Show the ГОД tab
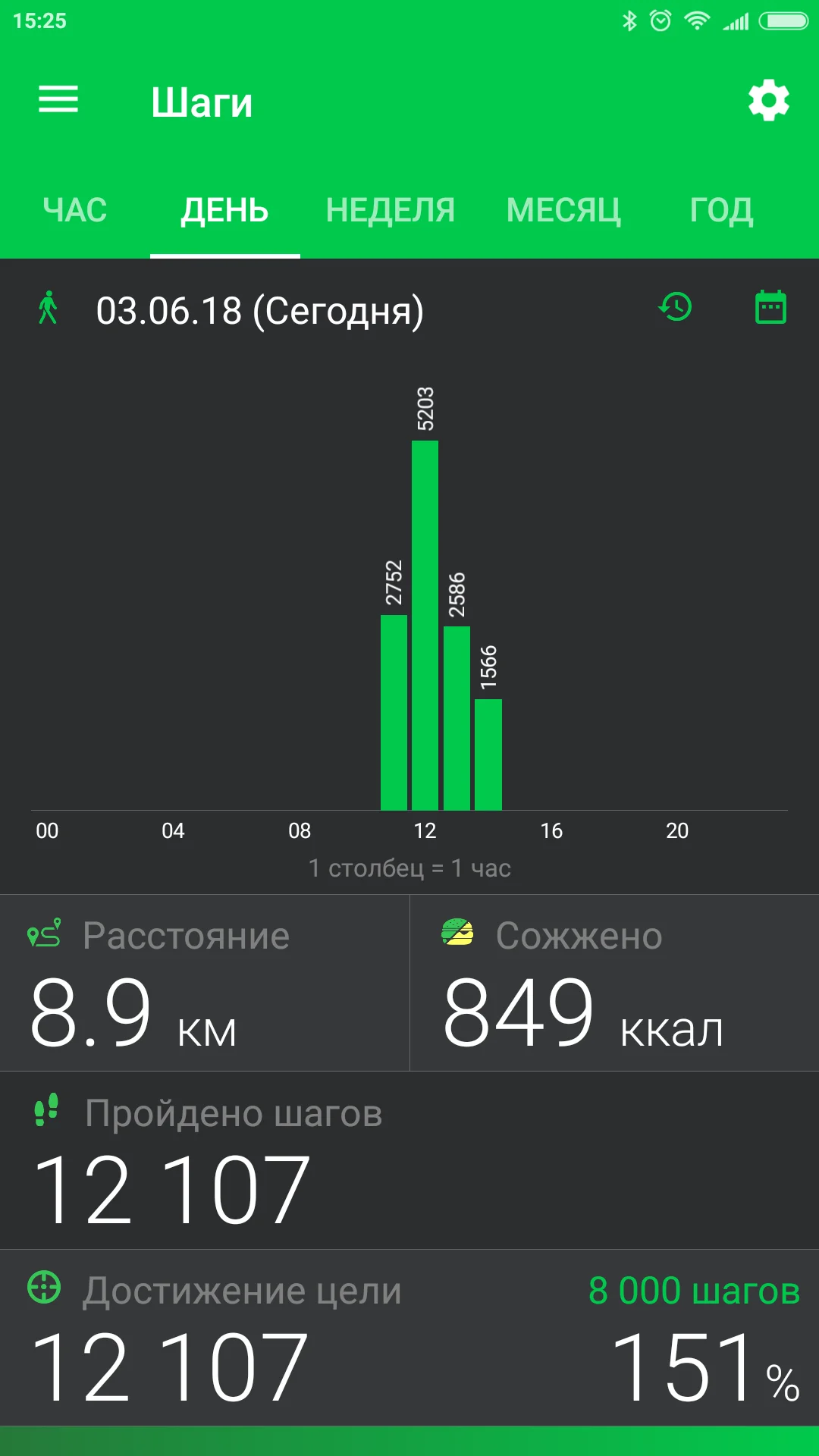This screenshot has height=1456, width=819. 721,210
